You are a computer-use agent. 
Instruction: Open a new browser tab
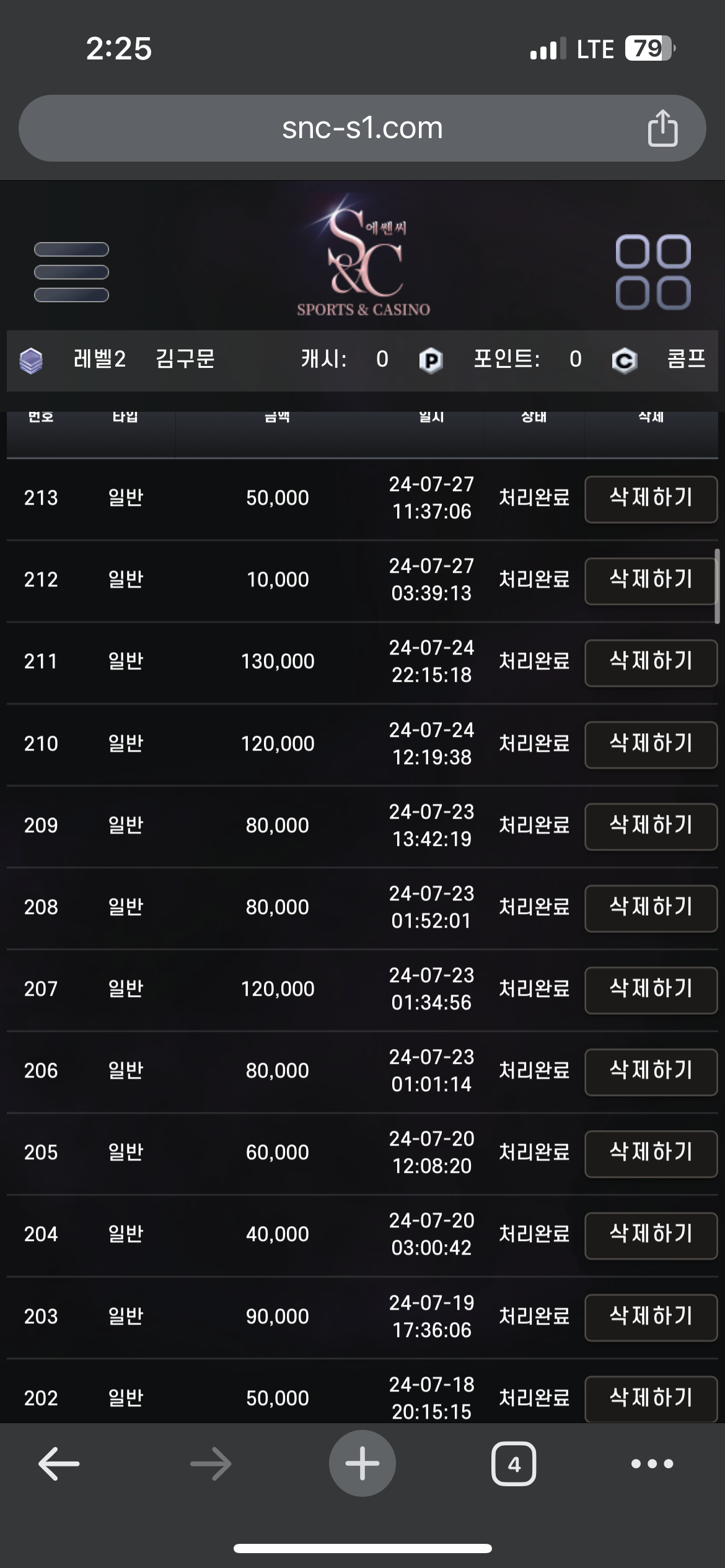pyautogui.click(x=362, y=1463)
